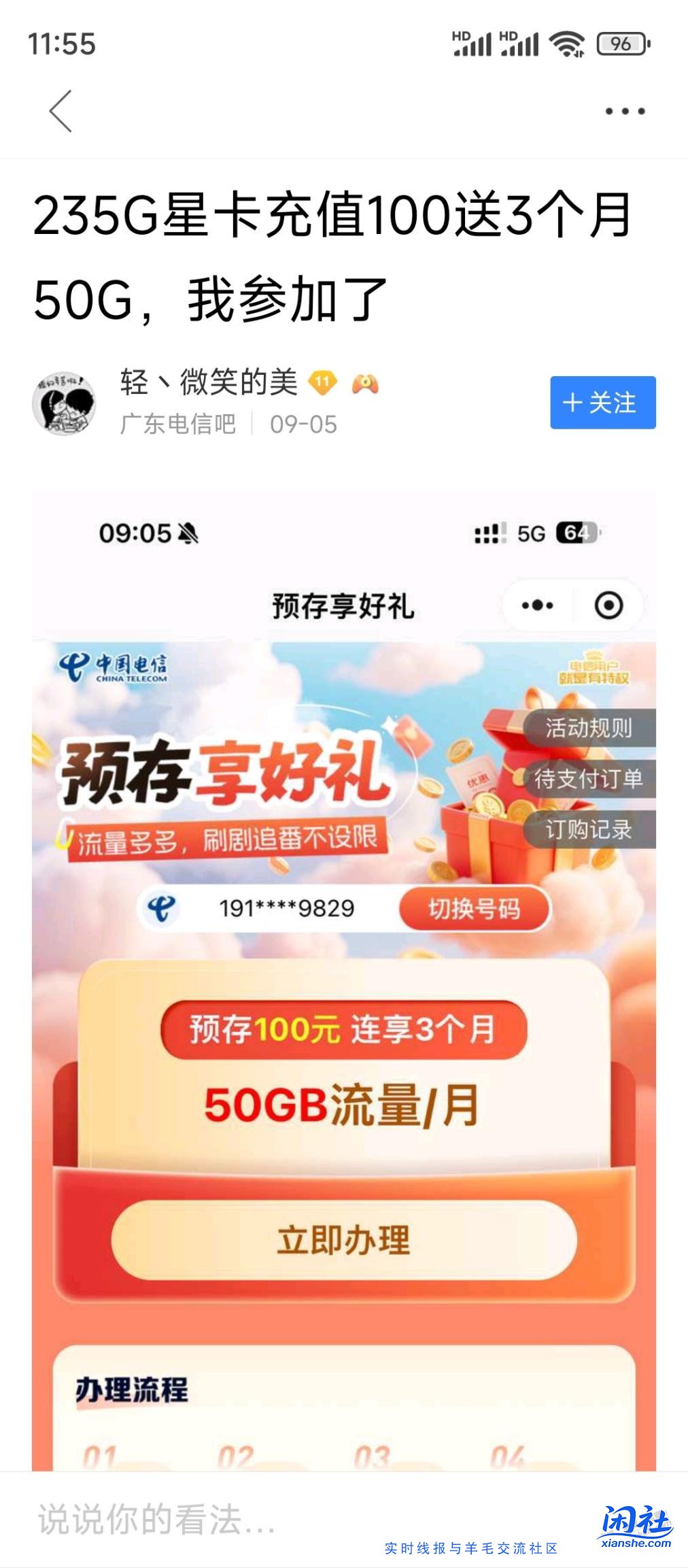
Task: Open the three-dot overflow menu
Action: 625,111
